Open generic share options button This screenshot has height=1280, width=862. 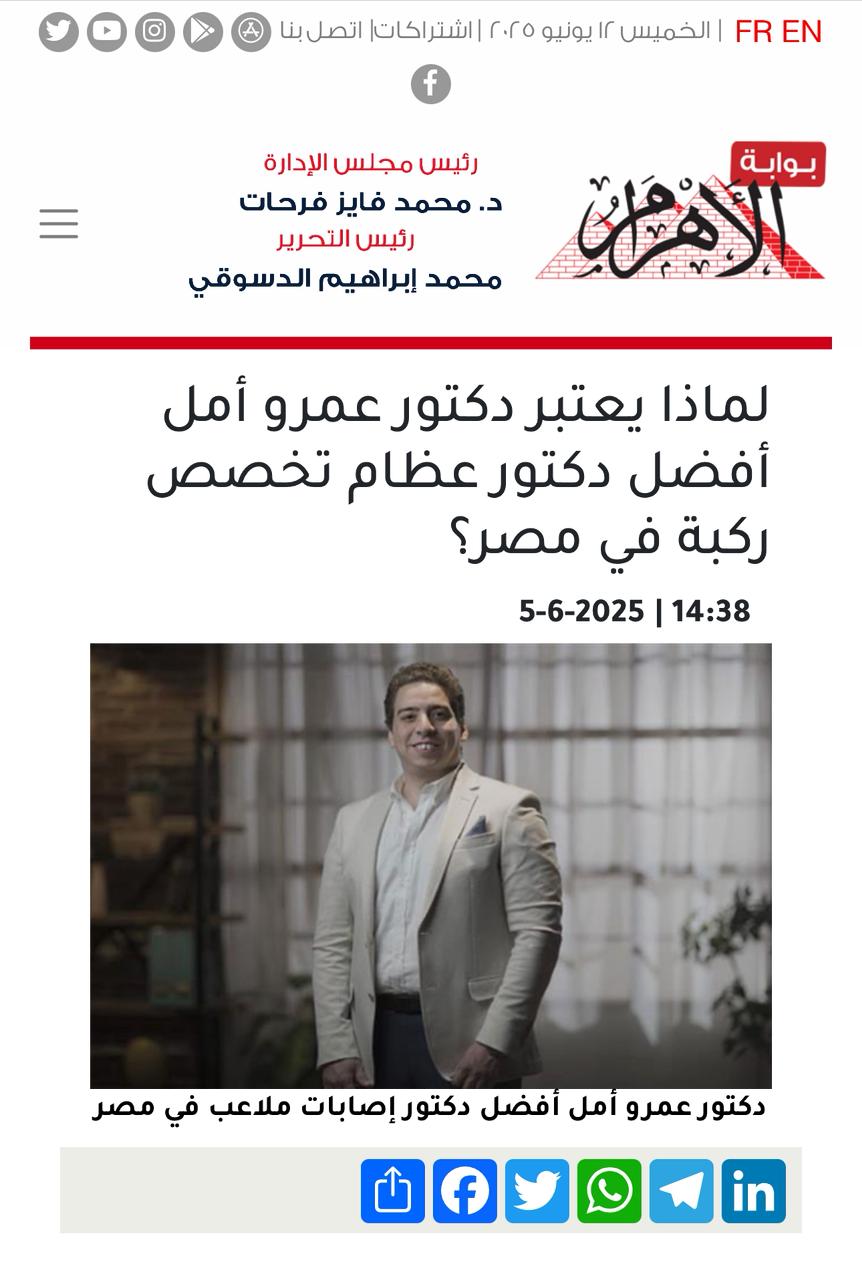point(393,1191)
